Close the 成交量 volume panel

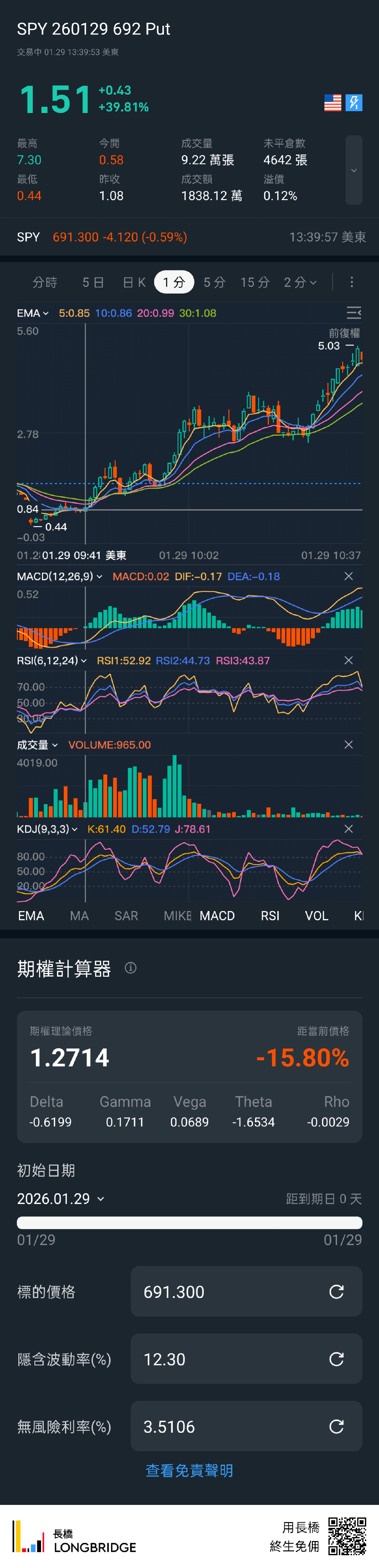tap(349, 745)
